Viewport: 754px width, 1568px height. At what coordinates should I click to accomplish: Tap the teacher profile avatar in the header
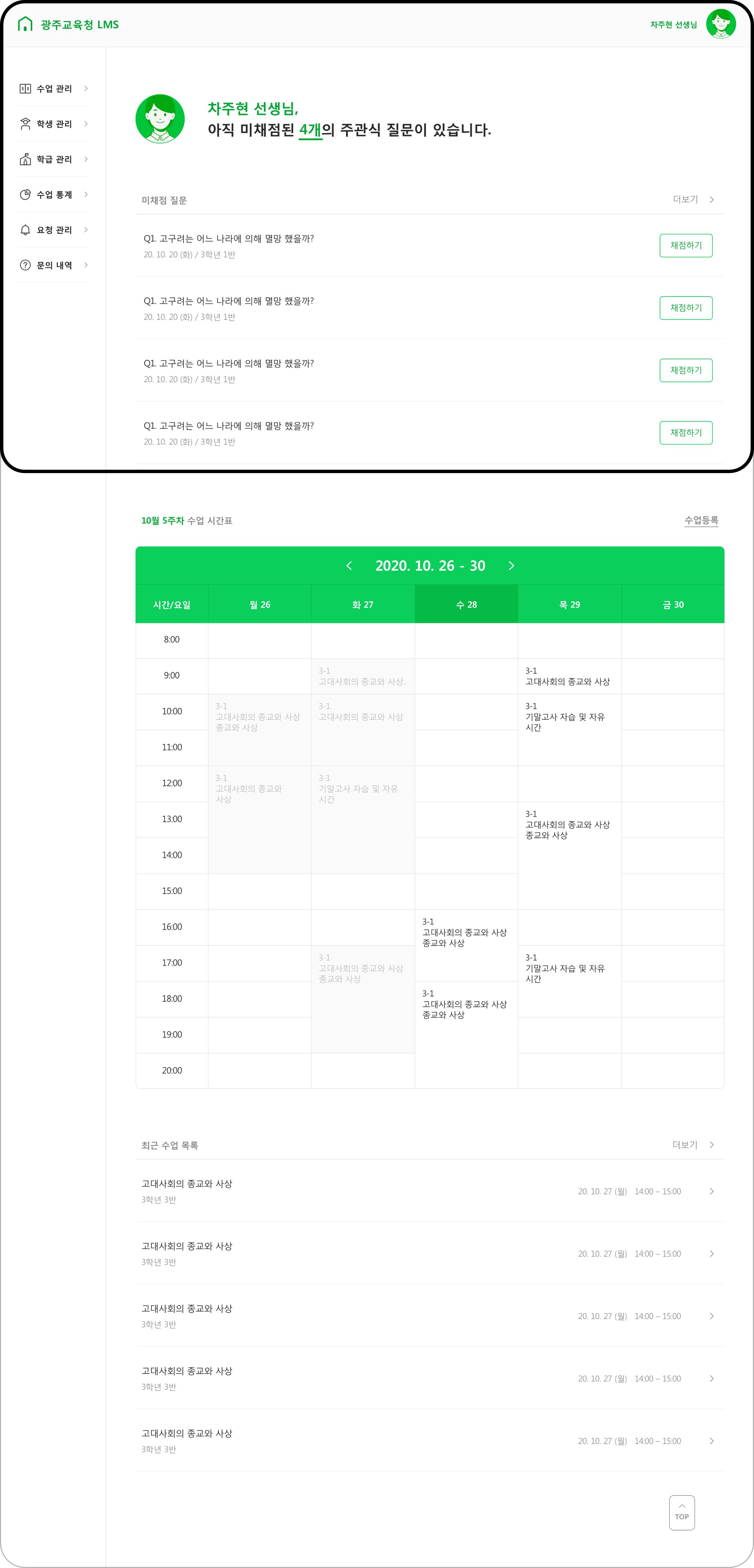pyautogui.click(x=721, y=24)
